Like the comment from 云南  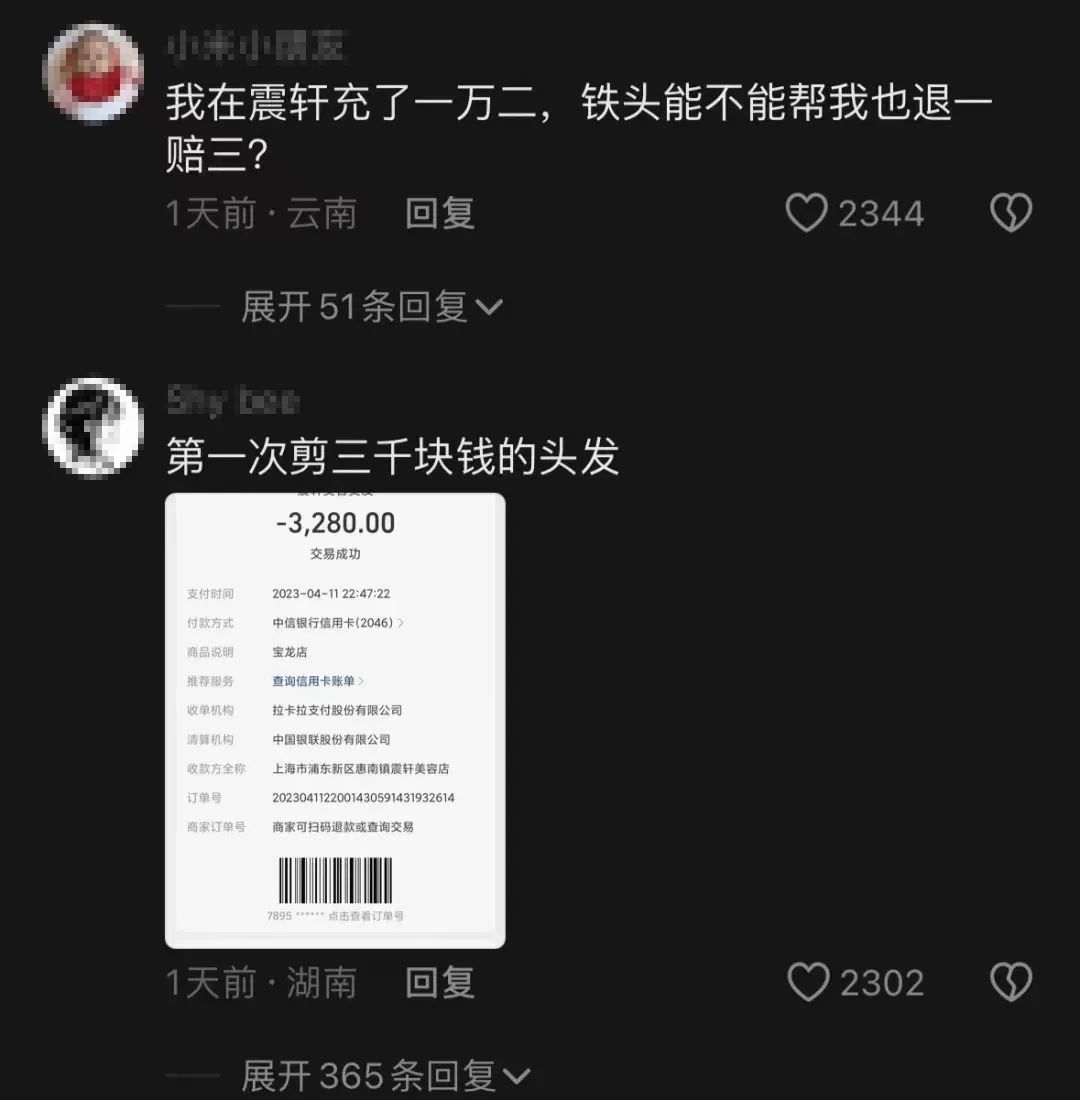click(808, 213)
